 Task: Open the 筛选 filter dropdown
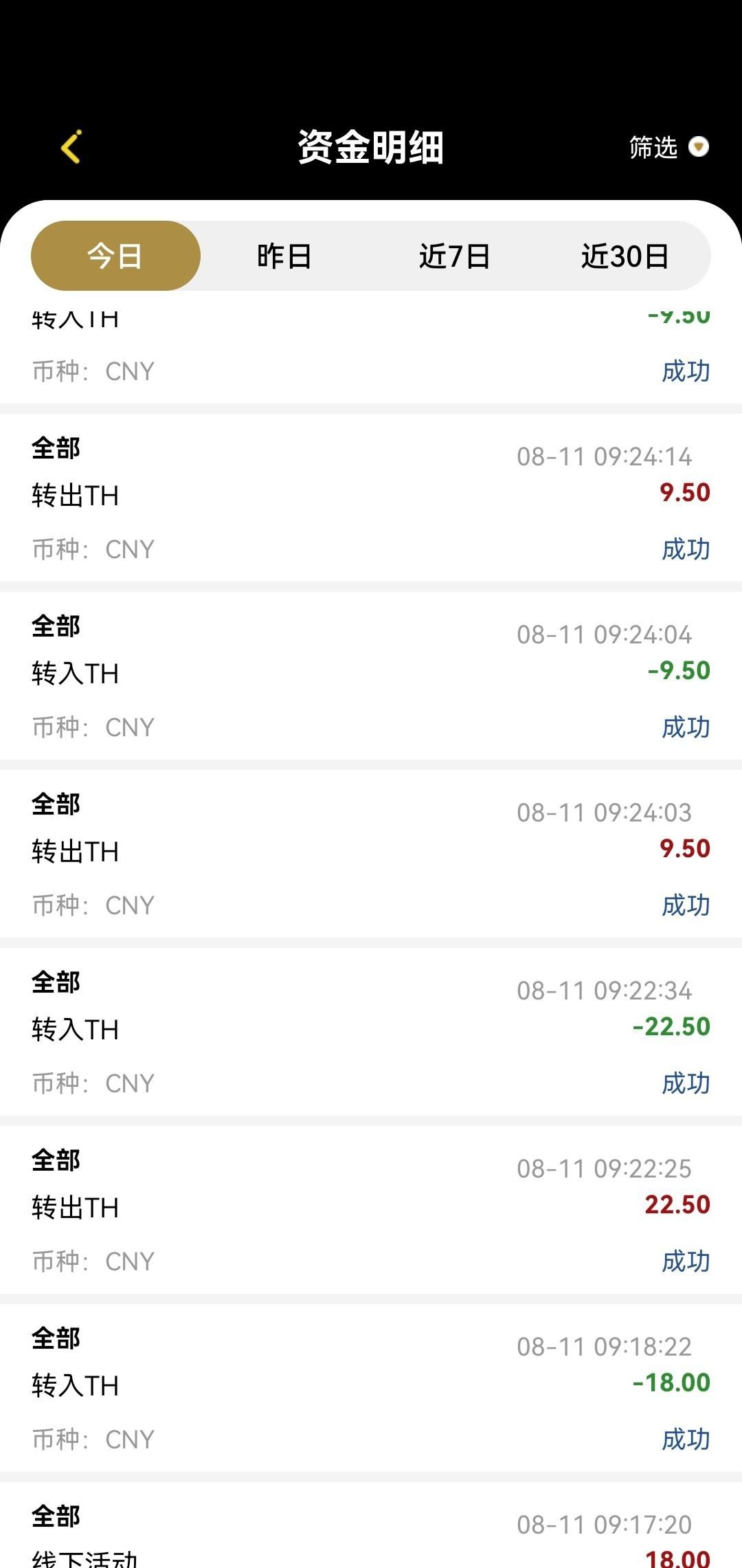[668, 147]
